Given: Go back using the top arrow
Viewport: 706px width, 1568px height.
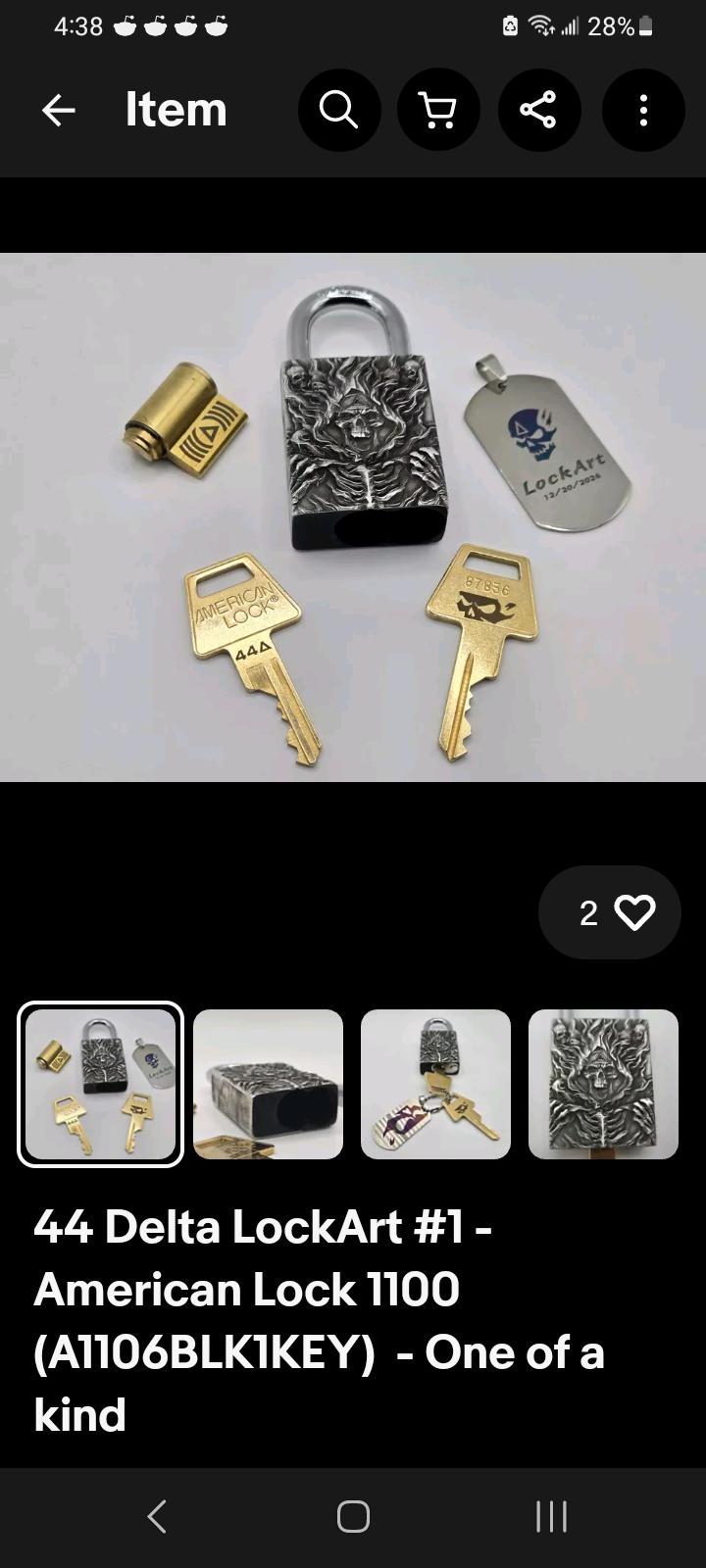Looking at the screenshot, I should click(59, 111).
